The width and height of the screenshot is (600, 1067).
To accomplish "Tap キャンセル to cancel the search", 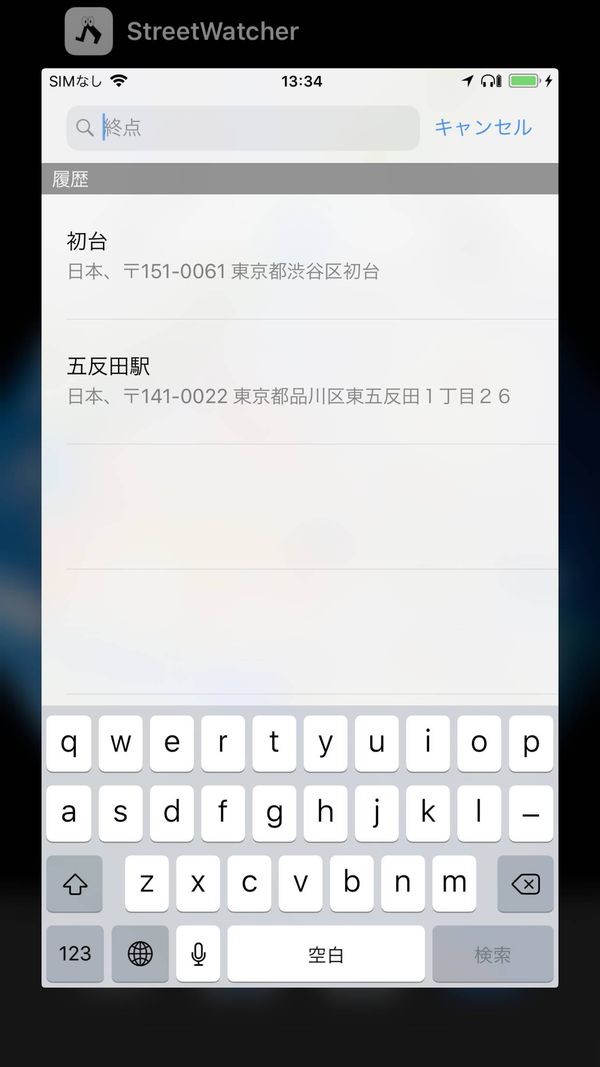I will coord(483,127).
